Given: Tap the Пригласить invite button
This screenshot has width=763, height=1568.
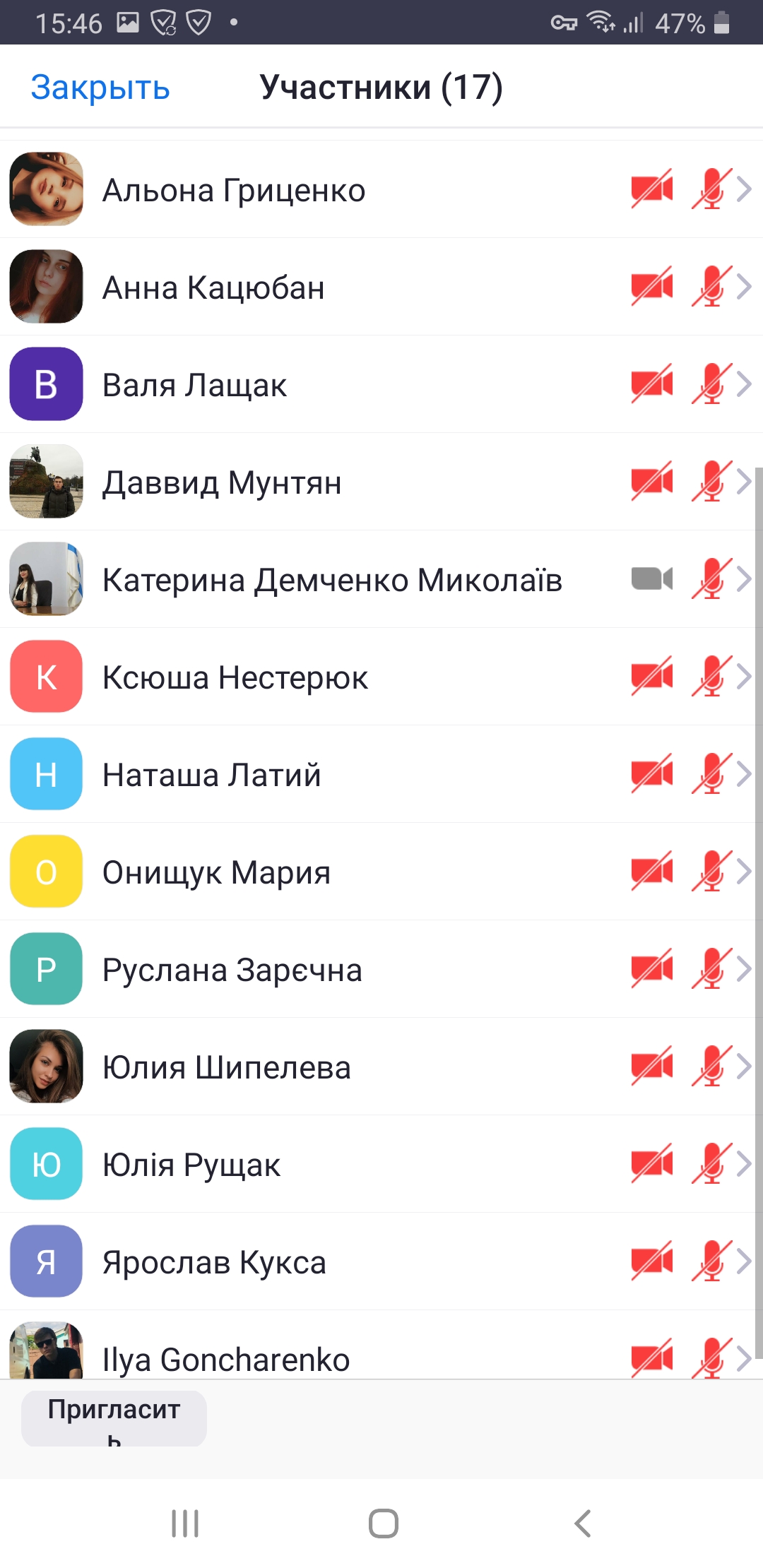Looking at the screenshot, I should coord(114,1418).
